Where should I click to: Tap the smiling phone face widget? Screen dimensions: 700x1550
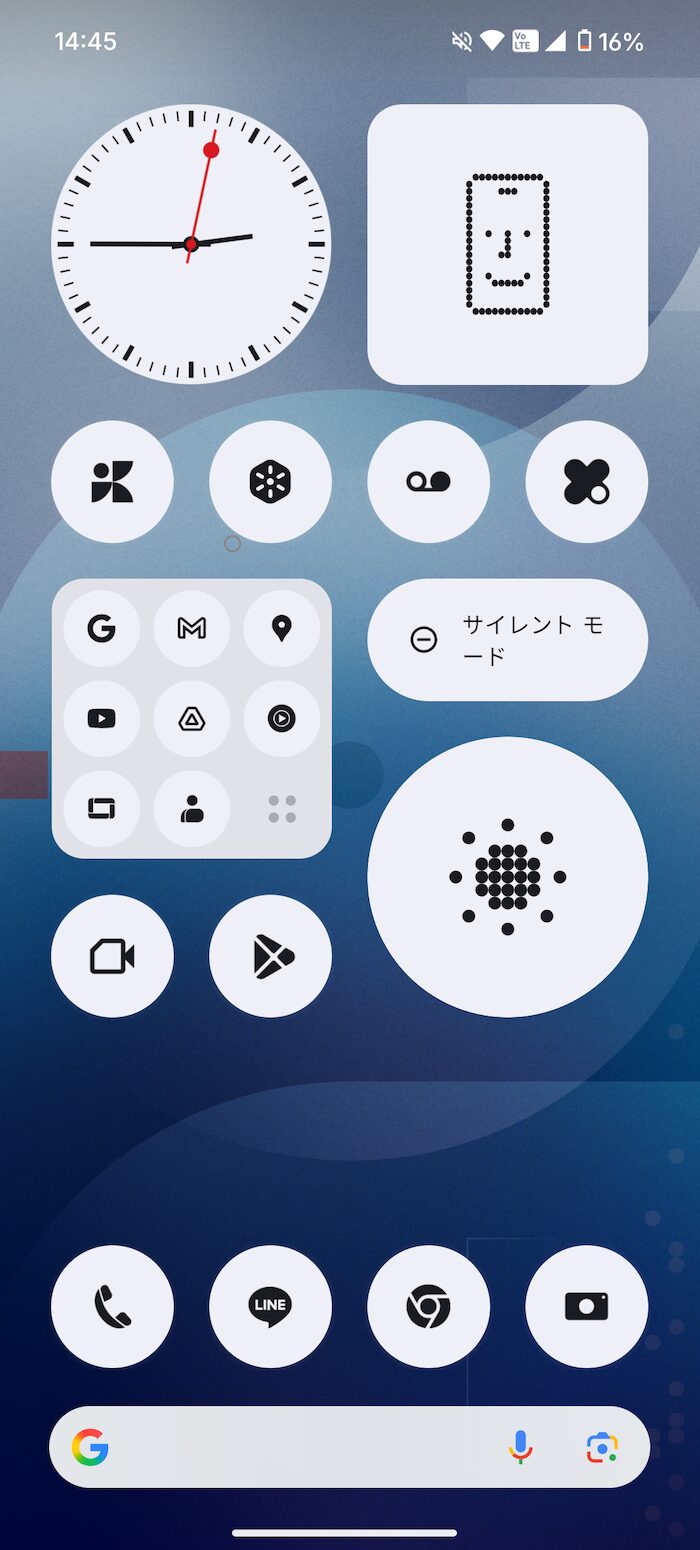point(508,244)
